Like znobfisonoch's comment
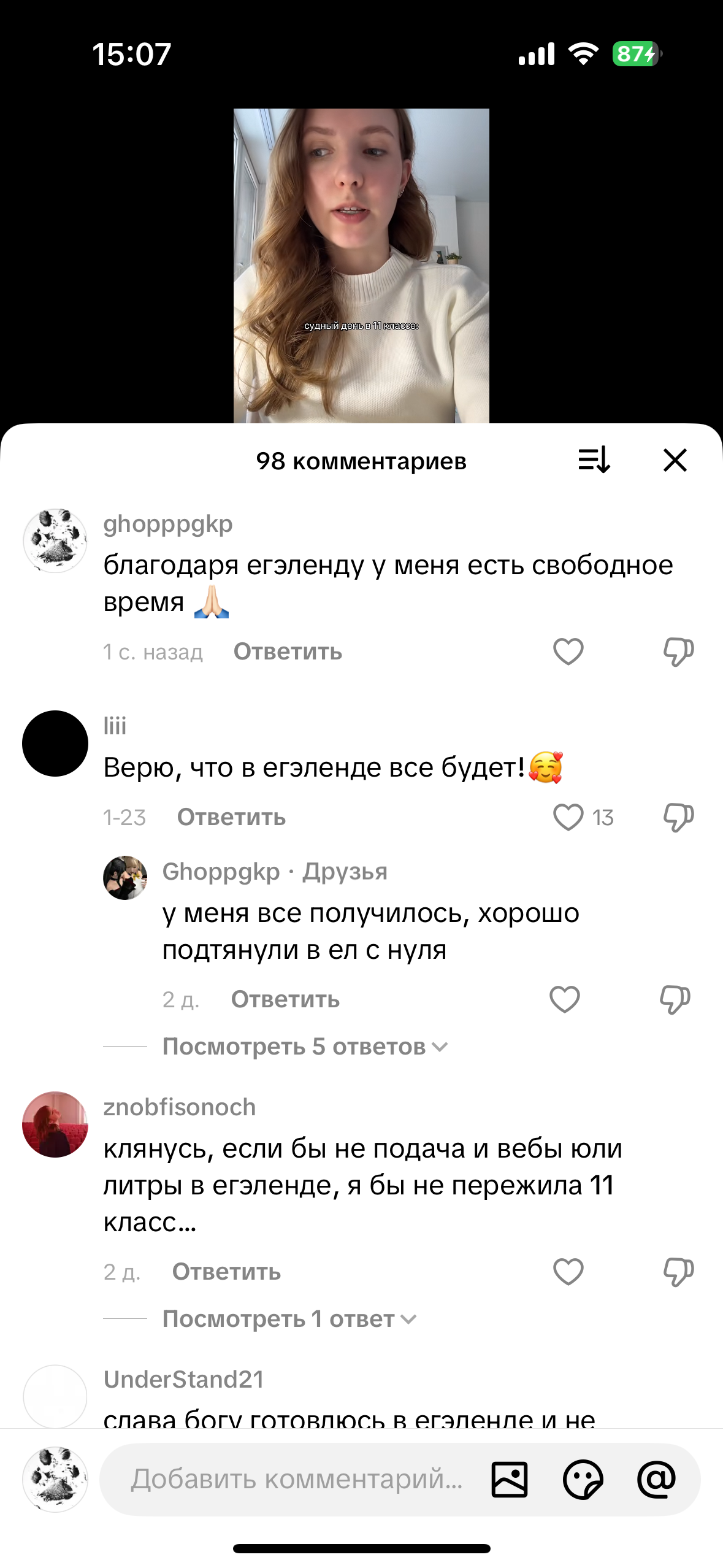Viewport: 723px width, 1568px height. (568, 1272)
